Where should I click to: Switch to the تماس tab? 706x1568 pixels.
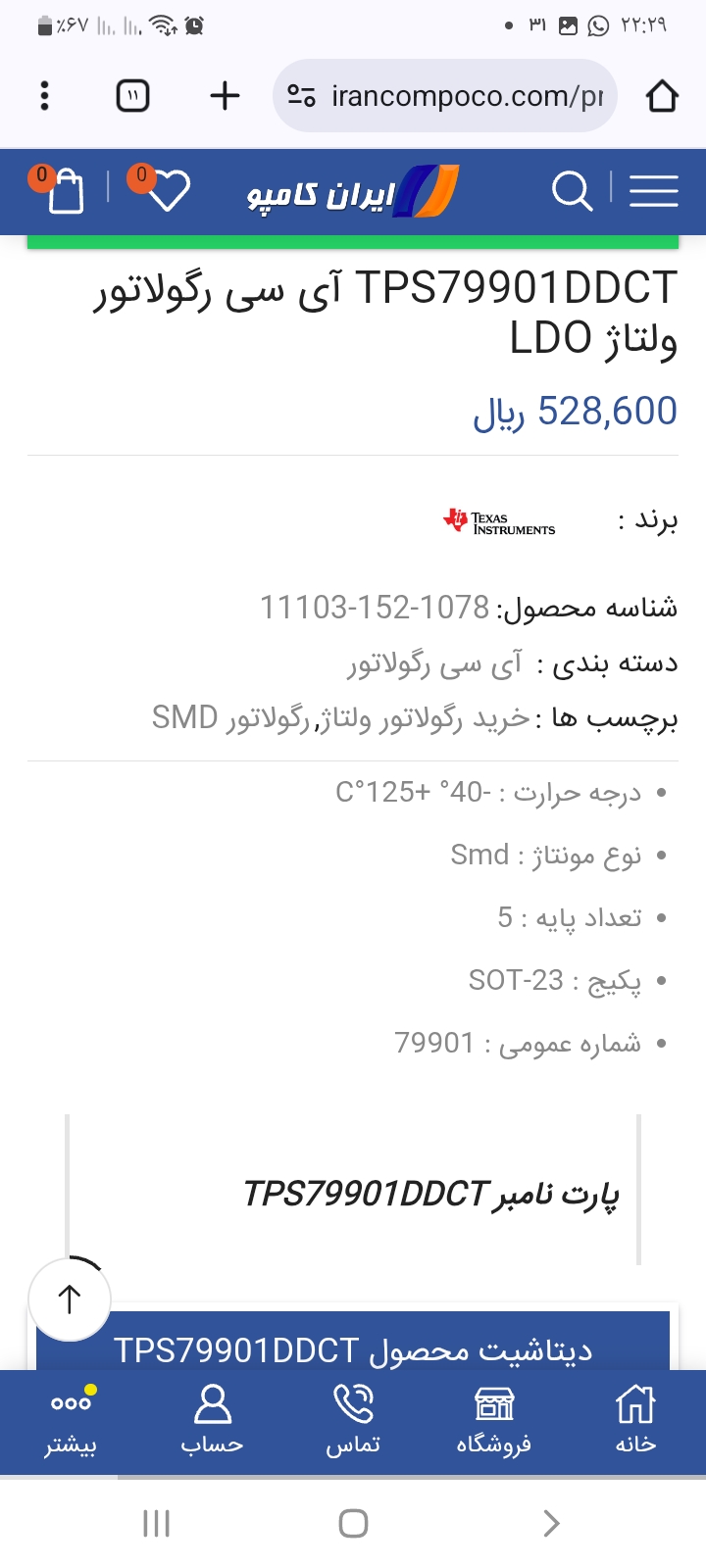pos(353,1420)
